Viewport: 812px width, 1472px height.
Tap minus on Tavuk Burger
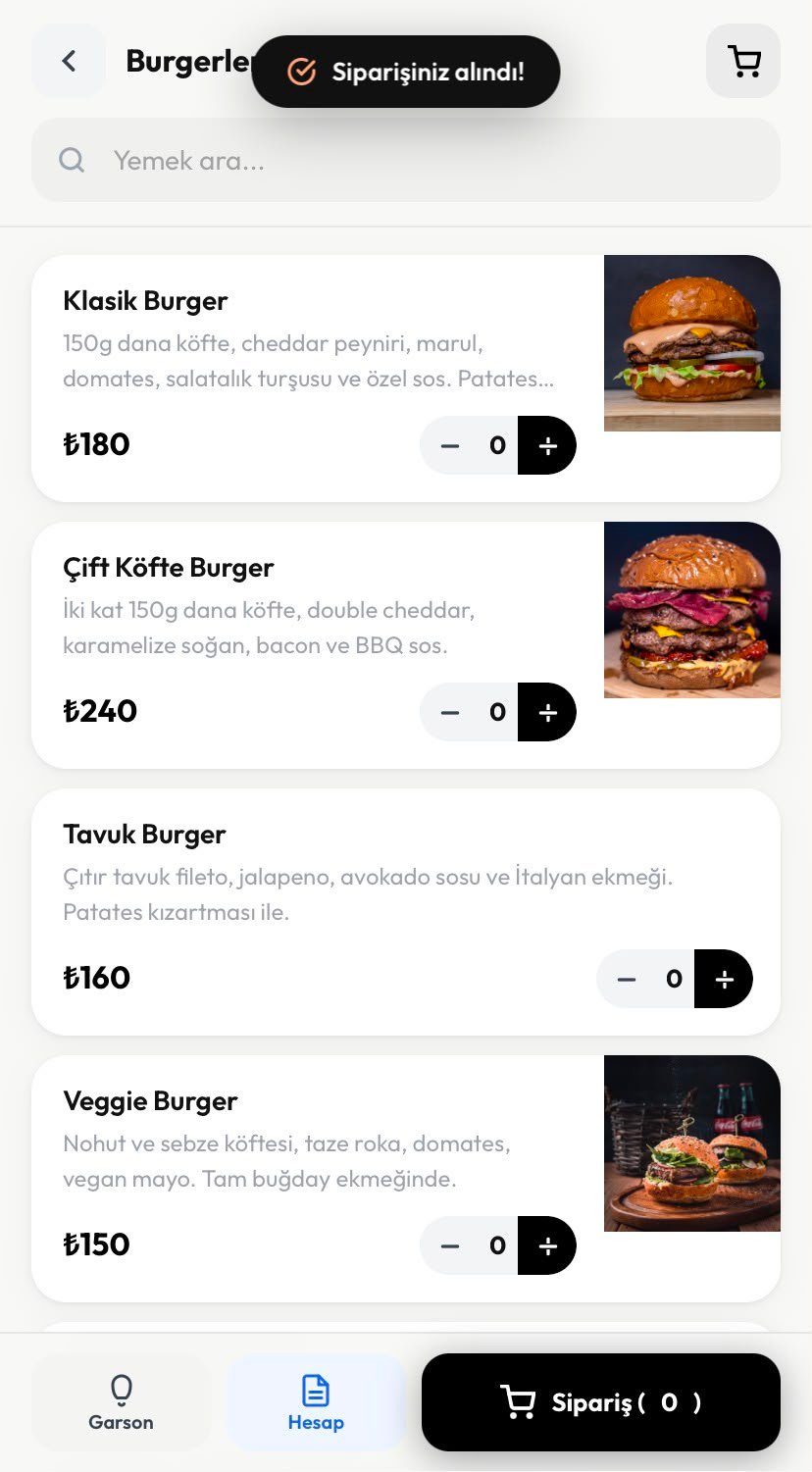627,979
